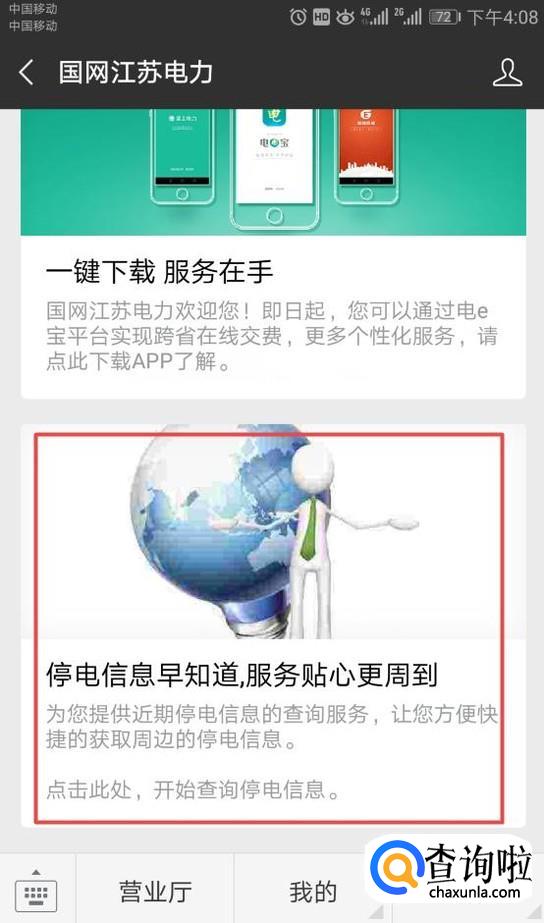Open the account profile icon
544x923 pixels.
507,72
